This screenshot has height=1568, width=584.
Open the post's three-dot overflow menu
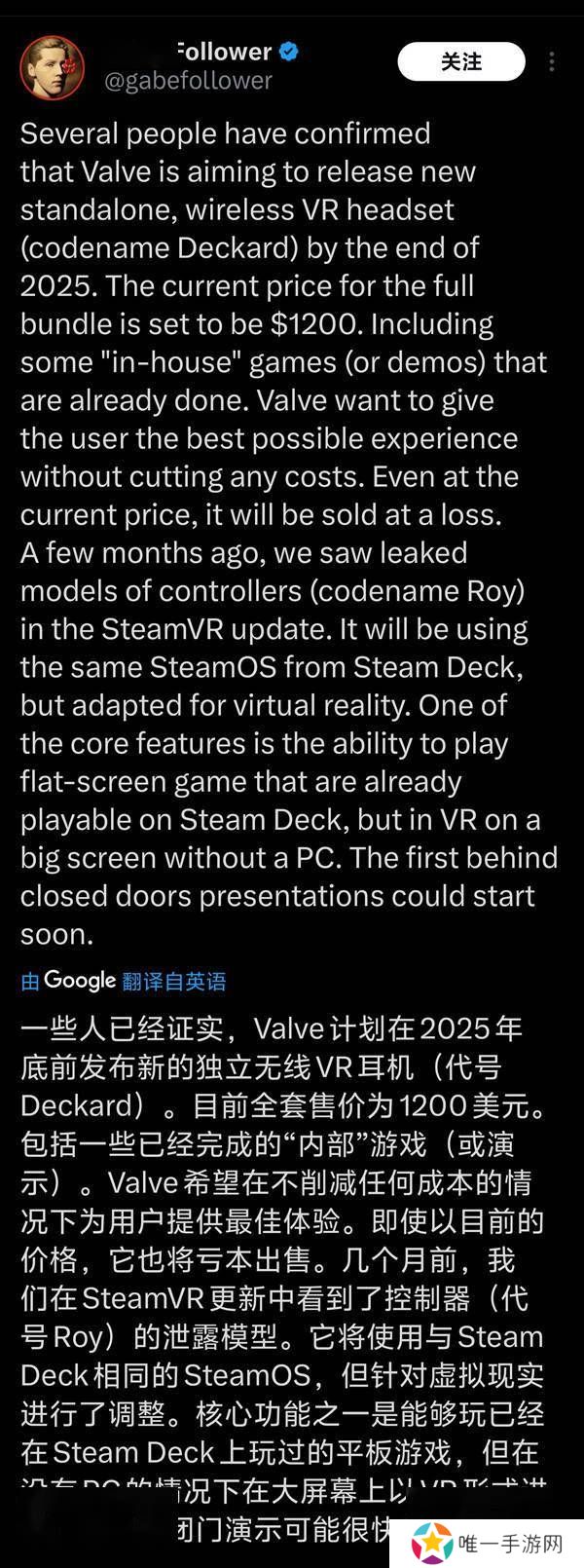[x=552, y=62]
